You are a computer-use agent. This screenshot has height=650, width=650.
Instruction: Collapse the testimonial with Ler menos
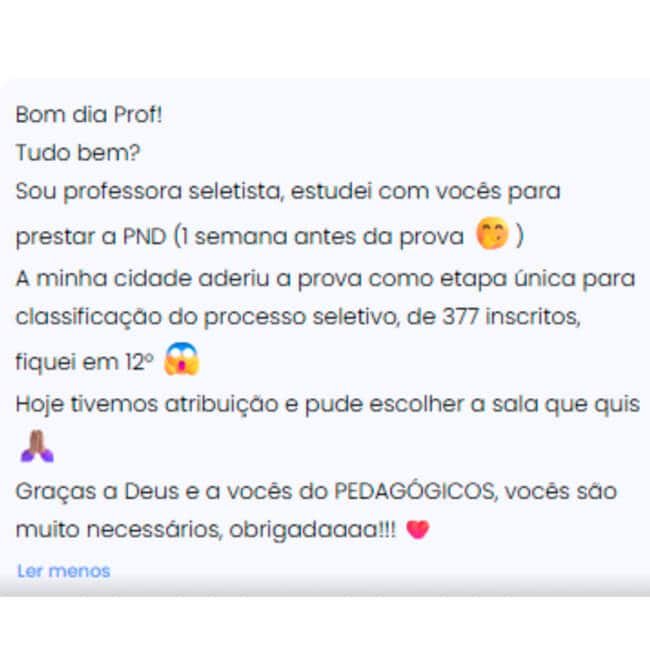(x=63, y=571)
